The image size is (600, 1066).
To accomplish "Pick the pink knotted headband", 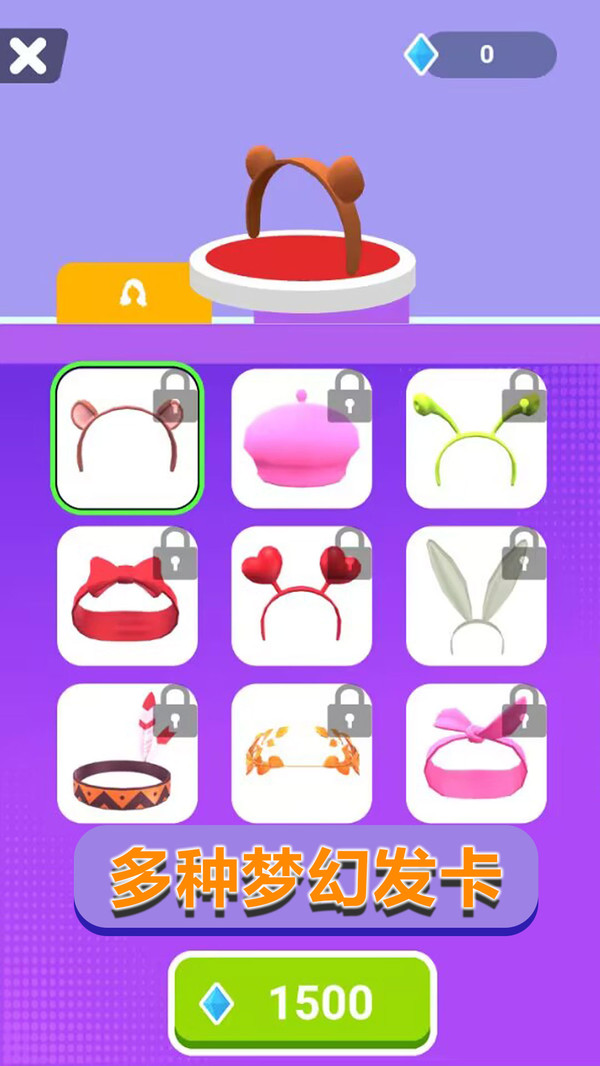I will pyautogui.click(x=476, y=753).
